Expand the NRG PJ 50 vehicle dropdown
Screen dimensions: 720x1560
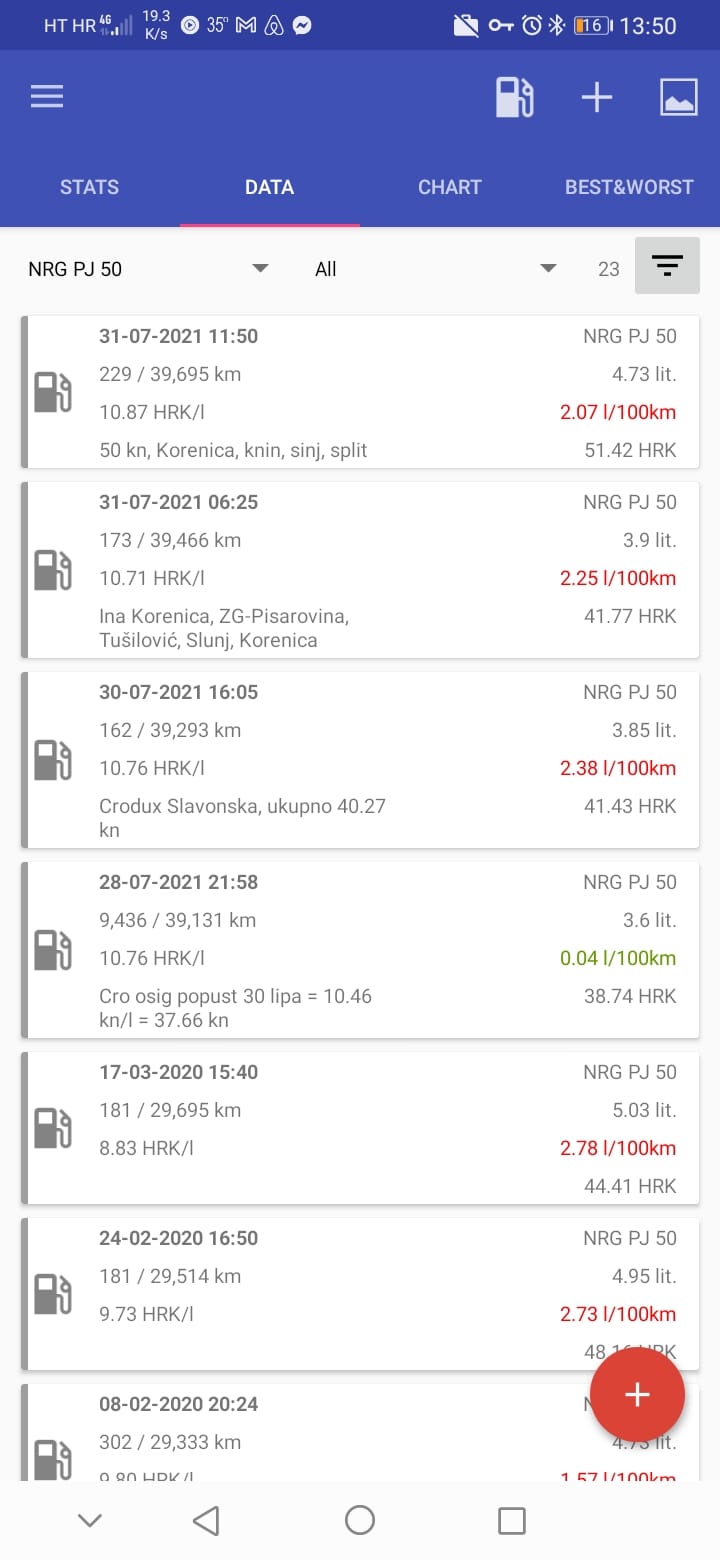pyautogui.click(x=149, y=268)
